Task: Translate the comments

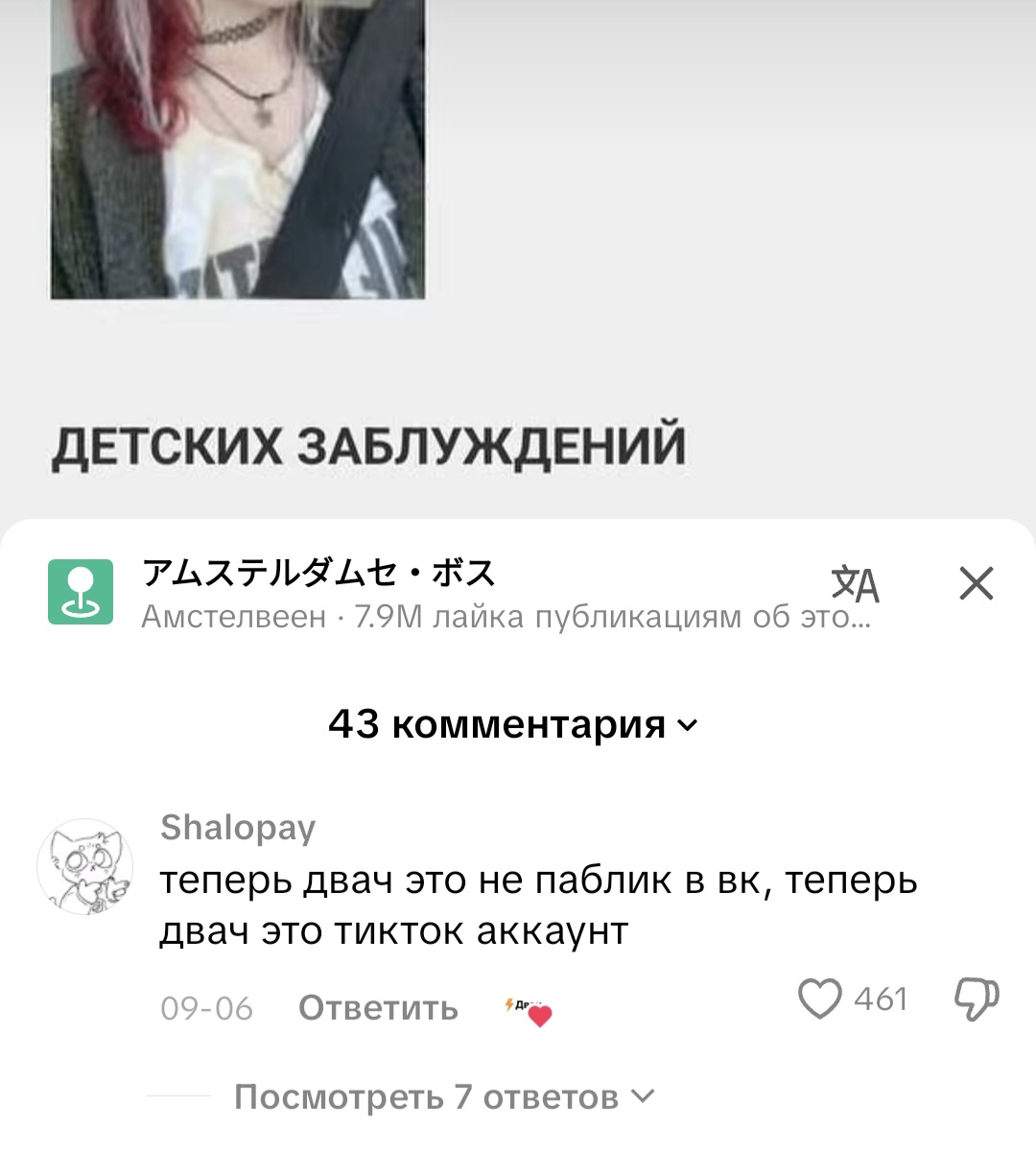Action: pyautogui.click(x=855, y=583)
